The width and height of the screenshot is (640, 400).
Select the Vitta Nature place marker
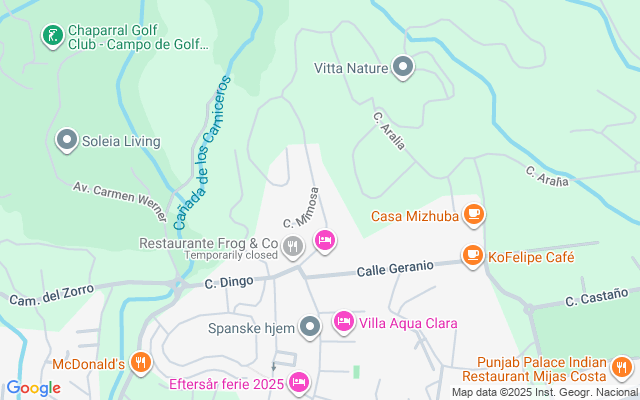[x=403, y=67]
